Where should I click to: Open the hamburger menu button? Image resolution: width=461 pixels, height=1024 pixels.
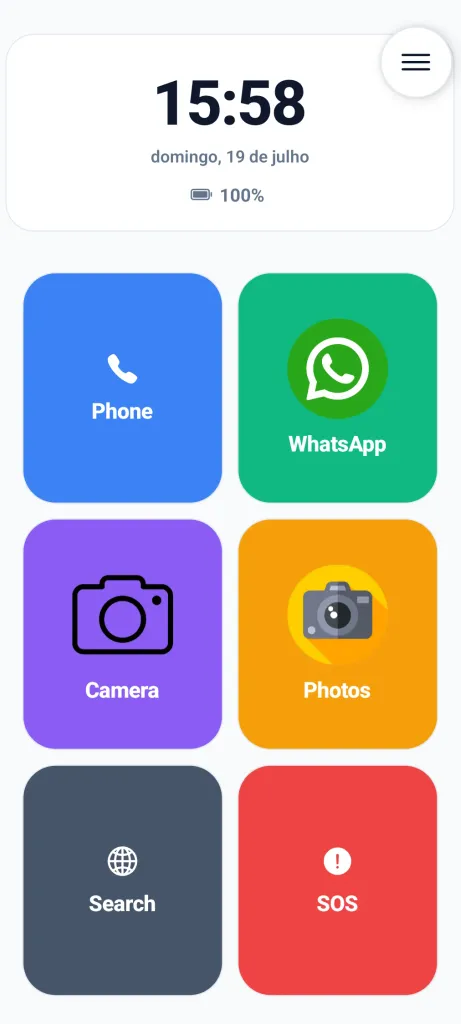416,62
